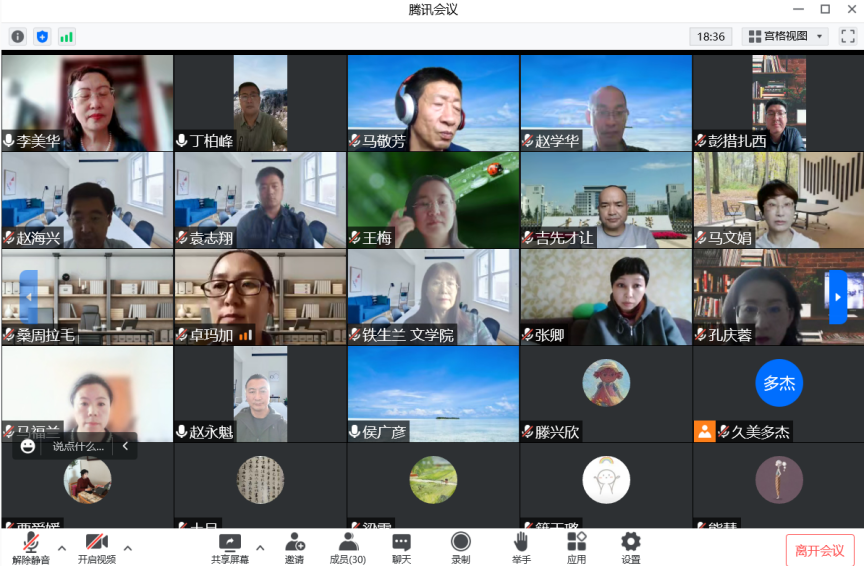Open the meeting info icon
This screenshot has height=566, width=864.
(x=18, y=36)
